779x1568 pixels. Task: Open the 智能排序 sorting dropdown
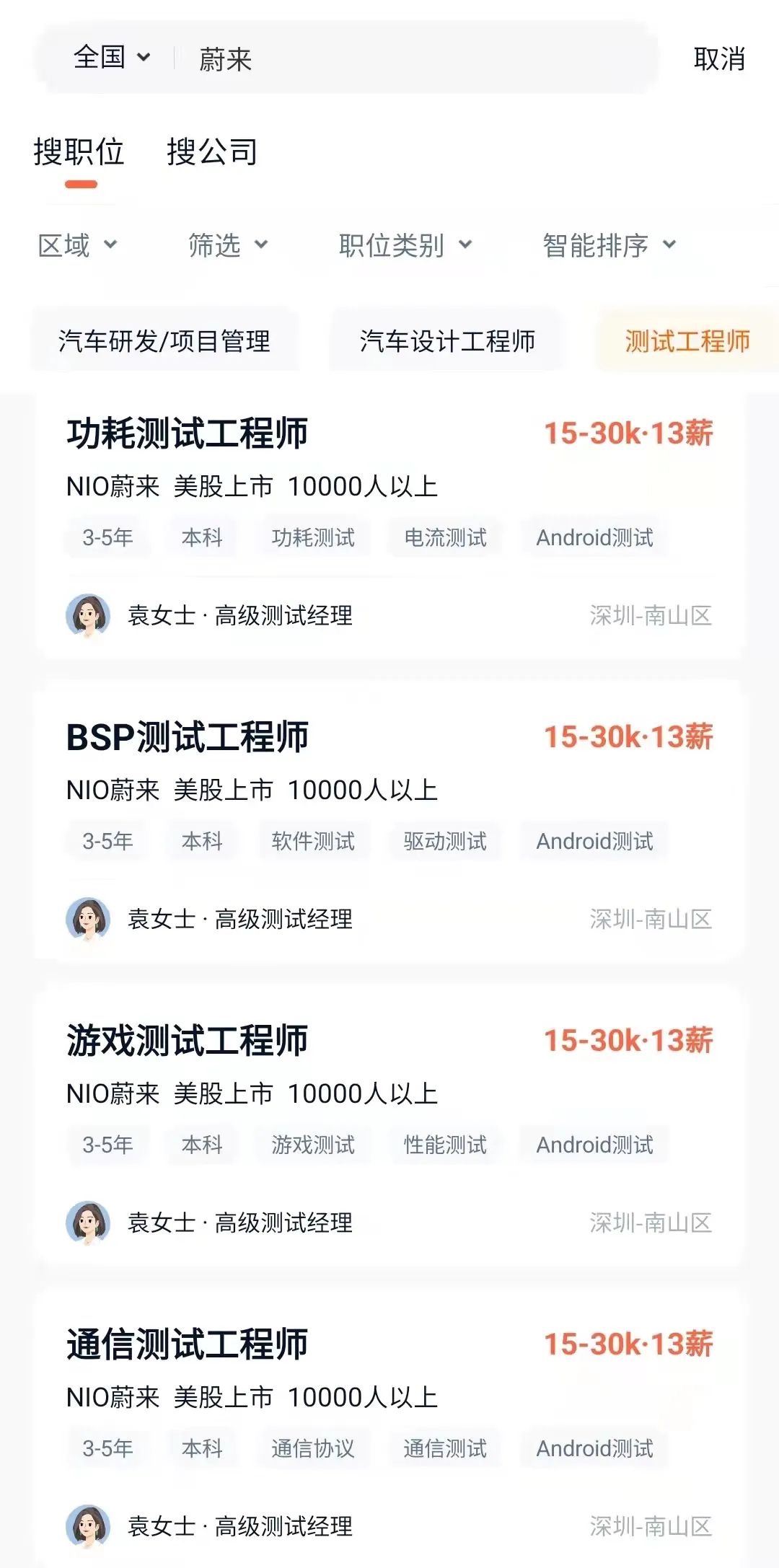point(608,245)
